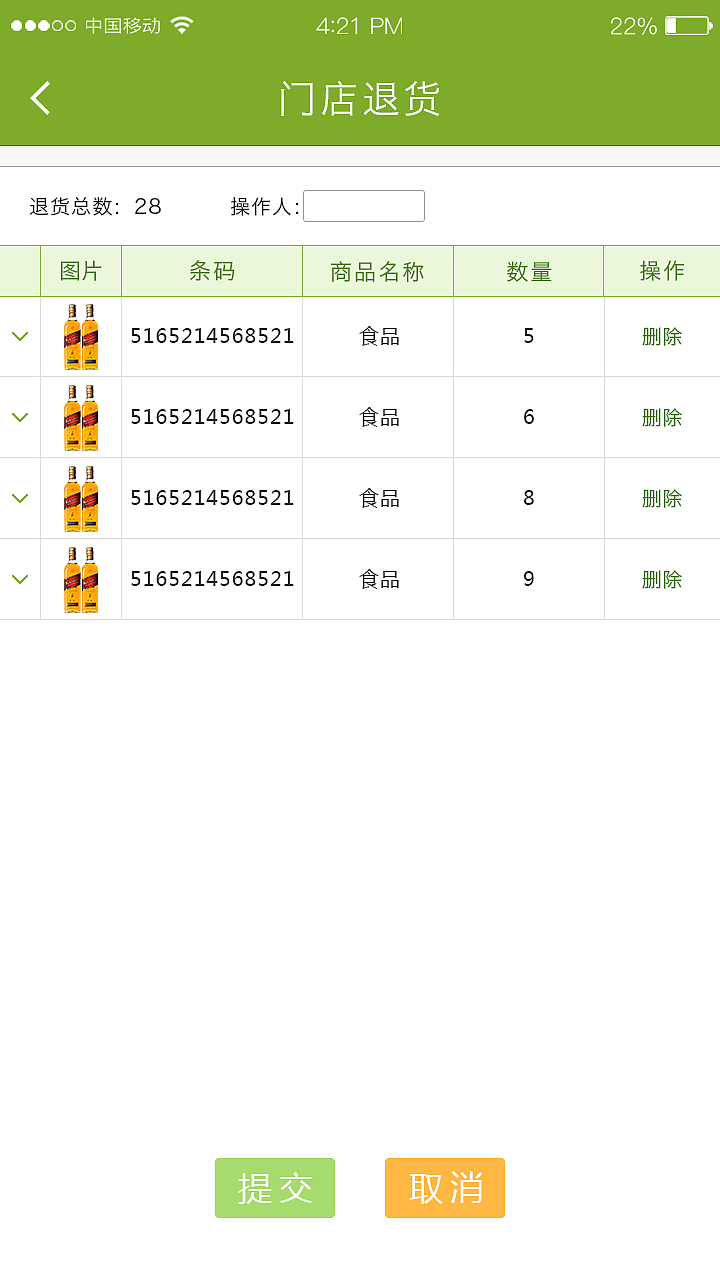Expand the row with quantity 5
The image size is (720, 1280).
click(x=20, y=337)
